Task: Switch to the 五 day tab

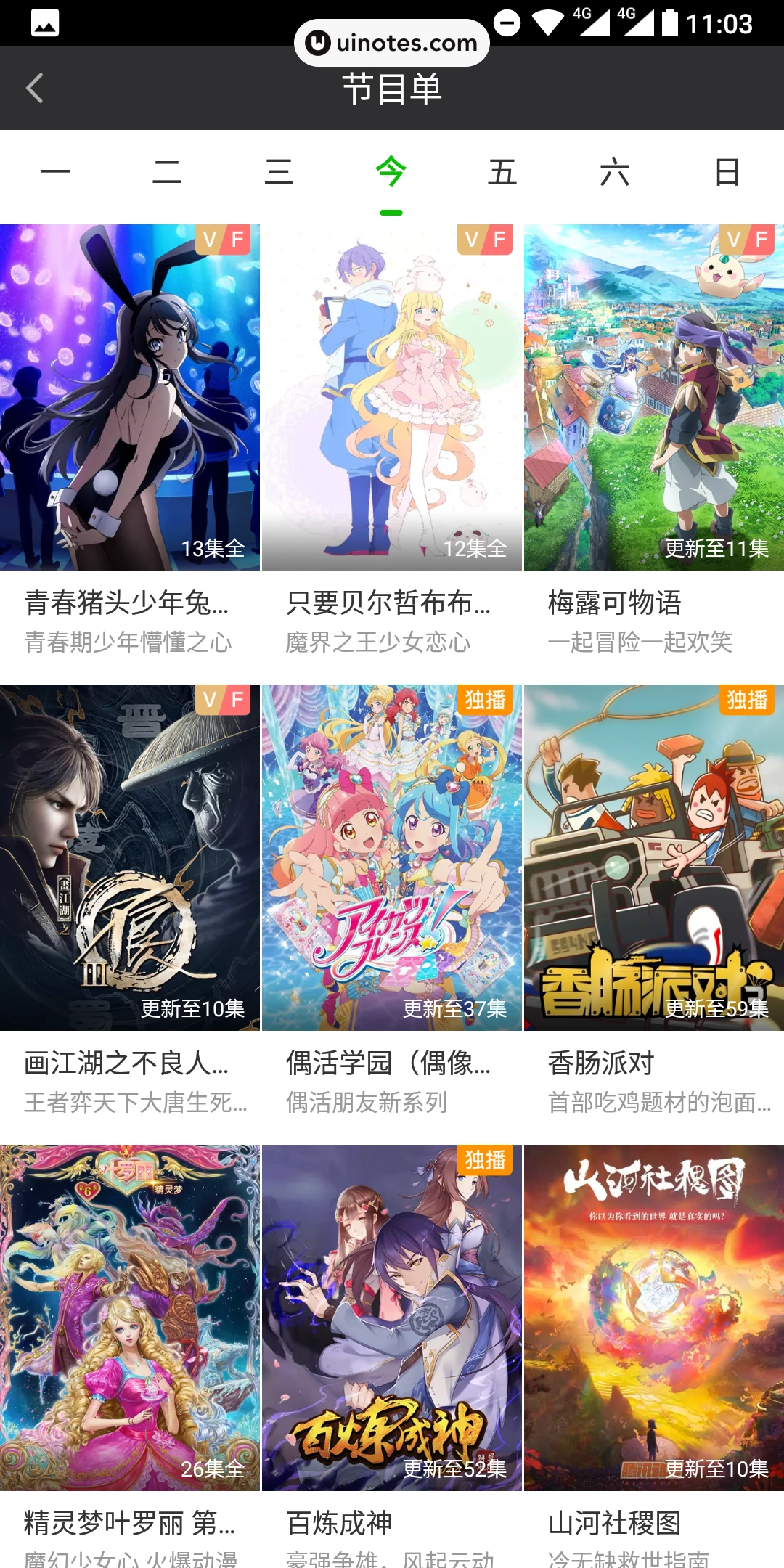Action: click(504, 172)
